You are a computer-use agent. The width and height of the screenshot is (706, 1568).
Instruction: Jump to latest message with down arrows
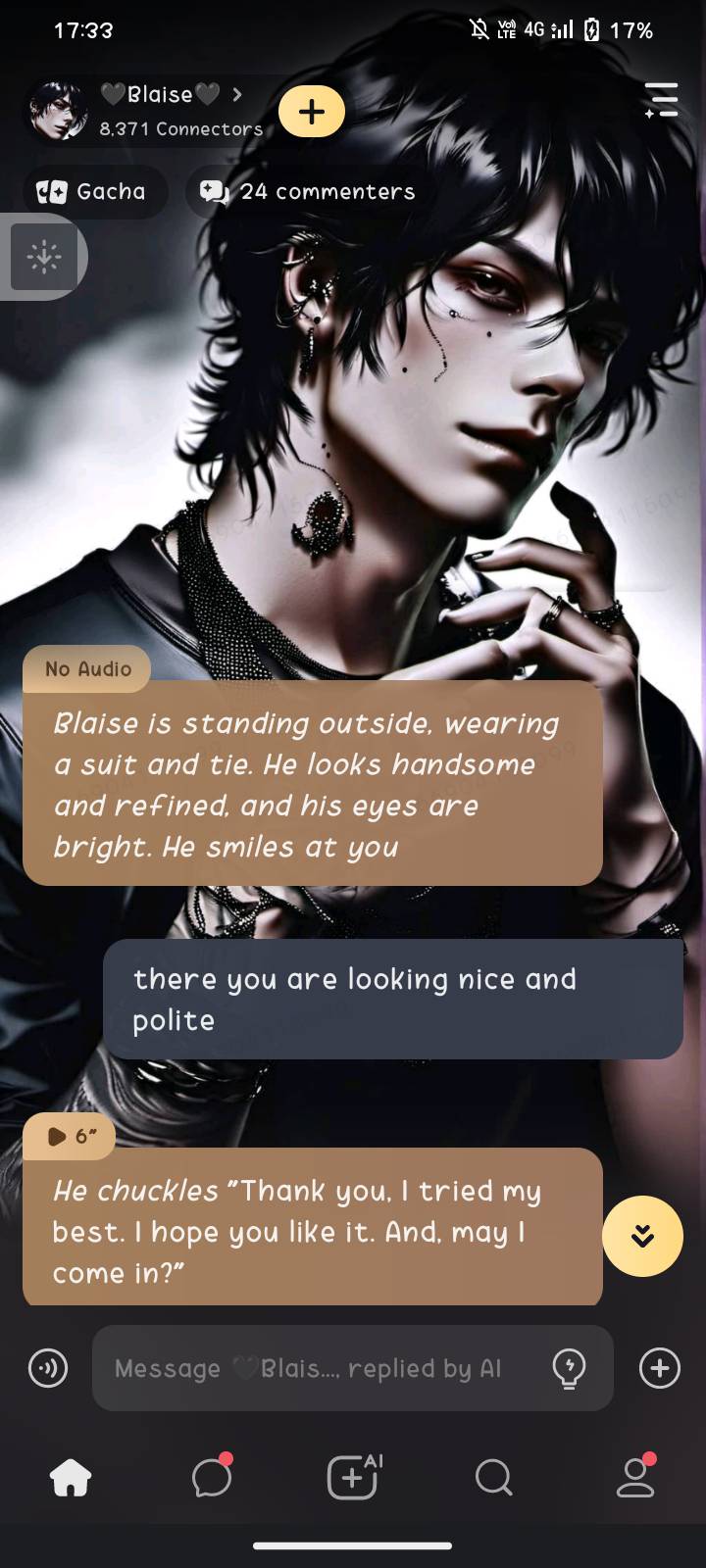click(642, 1236)
